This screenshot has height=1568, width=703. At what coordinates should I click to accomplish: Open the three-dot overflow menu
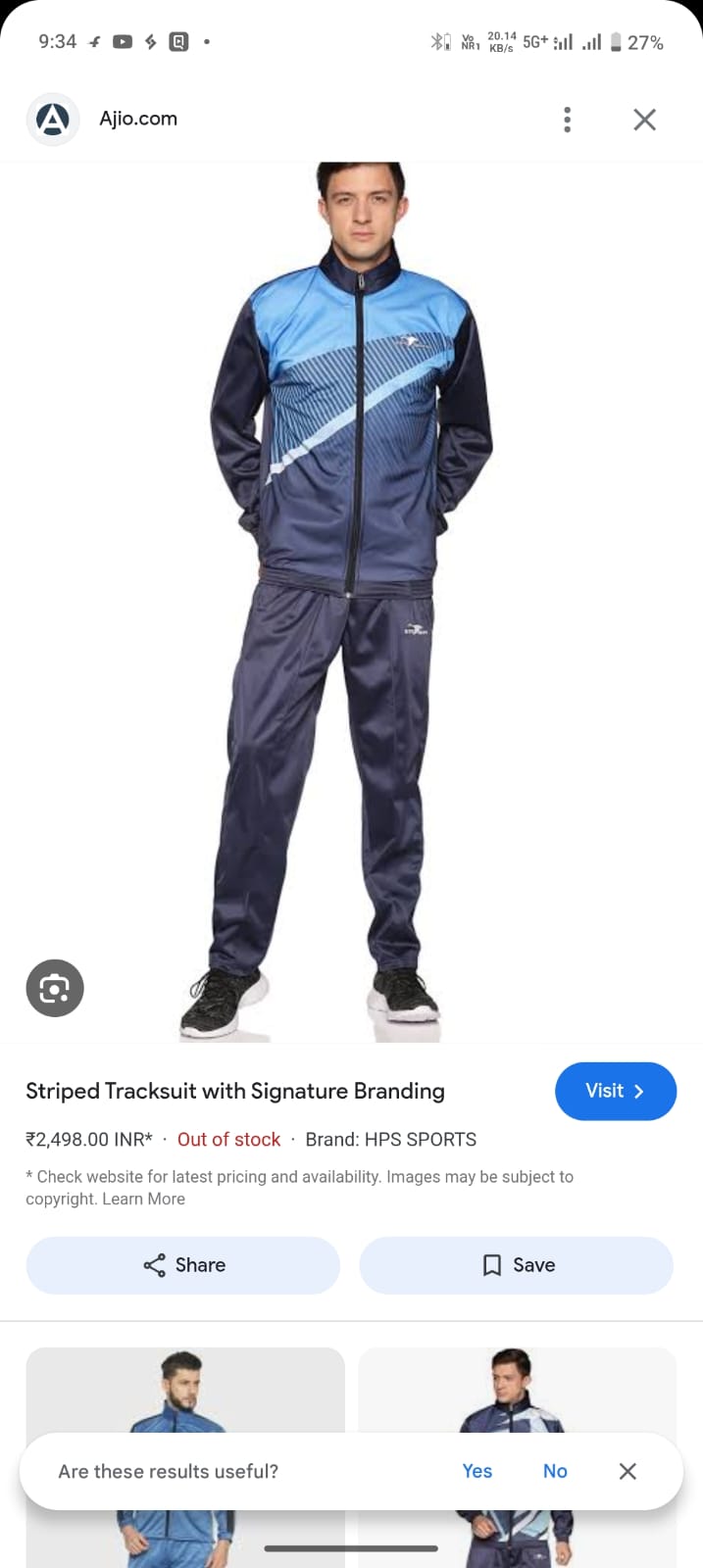coord(567,120)
